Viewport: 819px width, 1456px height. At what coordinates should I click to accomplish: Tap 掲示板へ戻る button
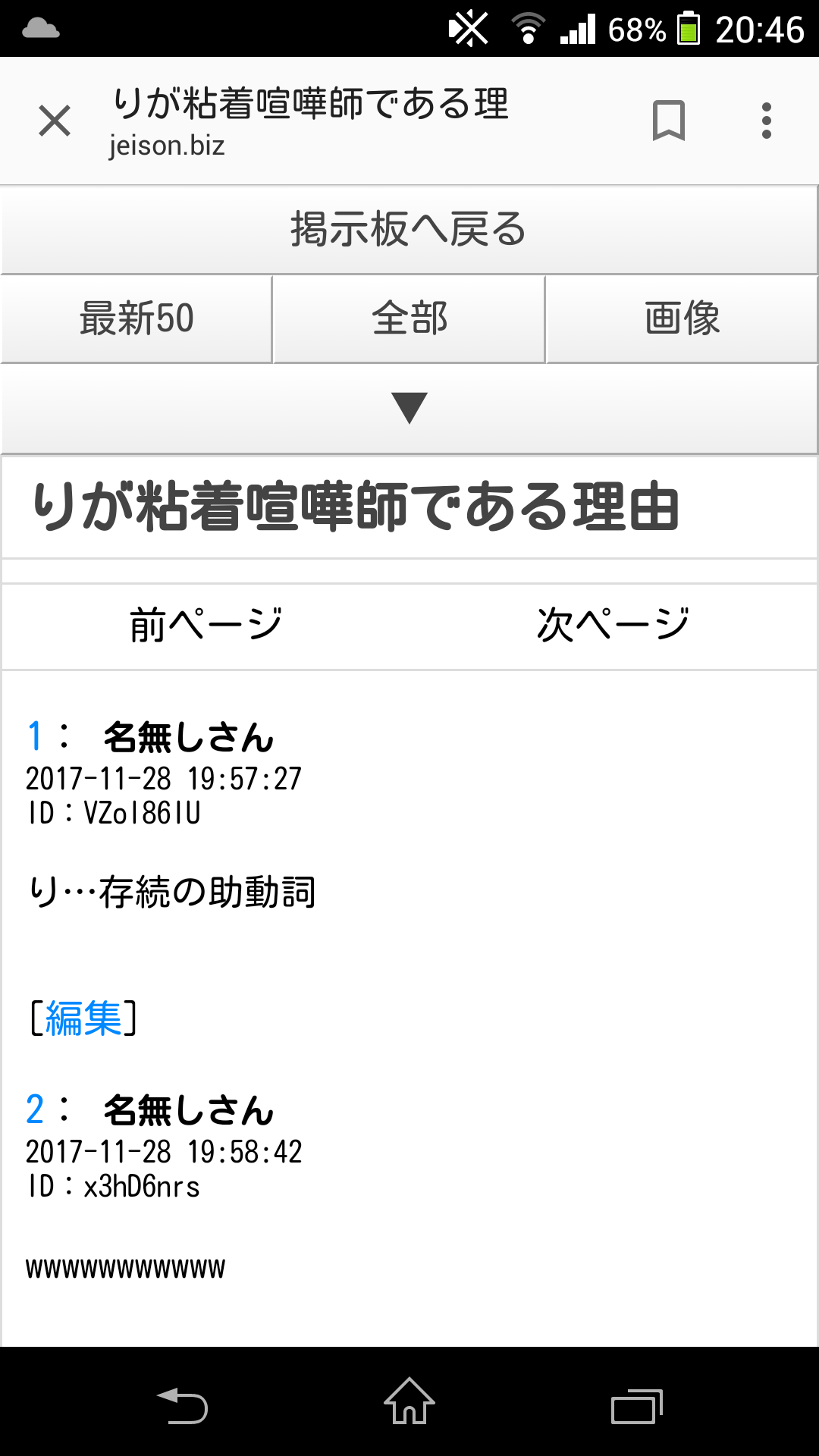409,230
